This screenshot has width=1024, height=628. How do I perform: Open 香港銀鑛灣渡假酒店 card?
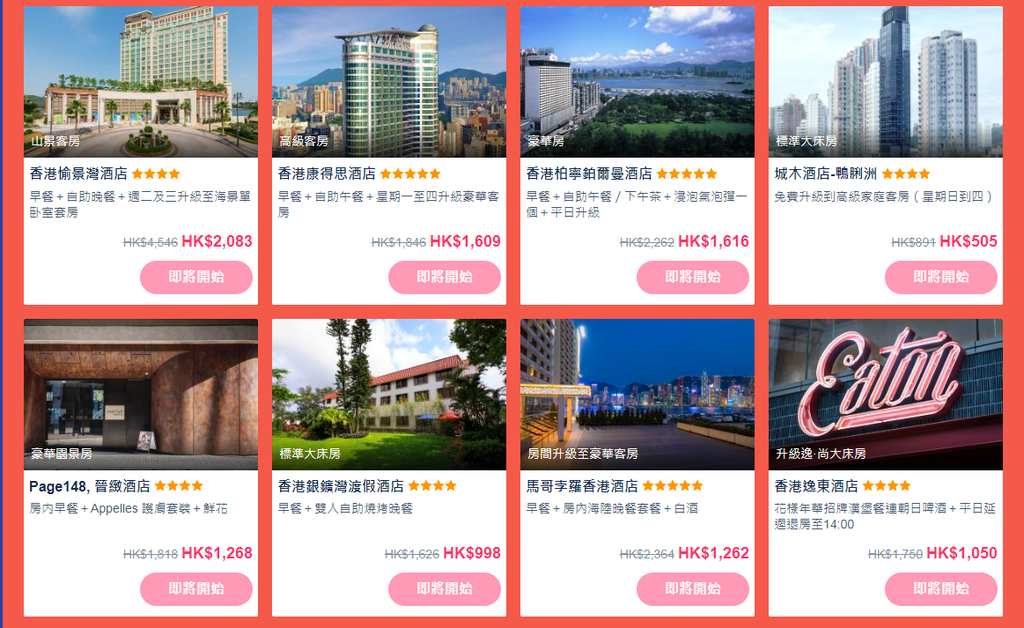(388, 395)
